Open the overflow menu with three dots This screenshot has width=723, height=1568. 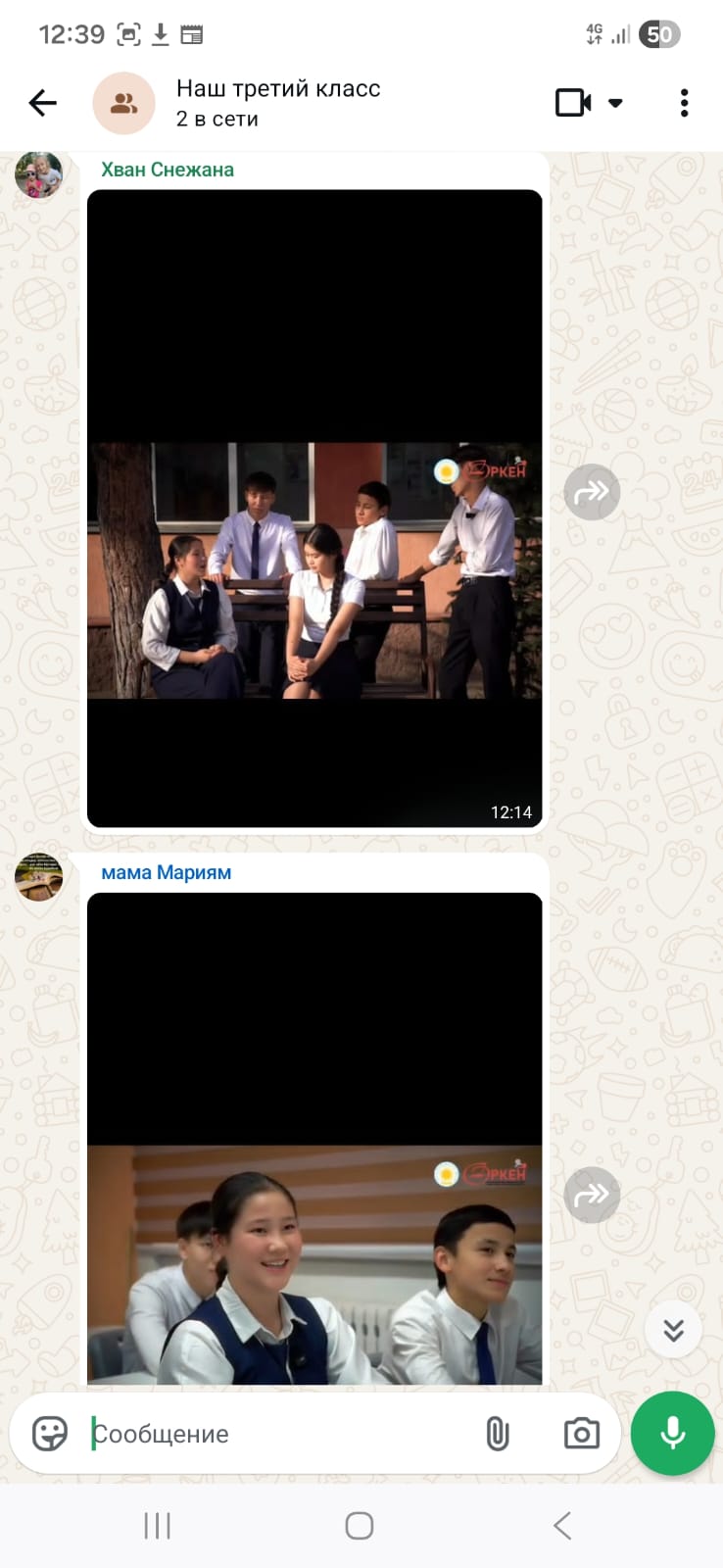click(684, 103)
